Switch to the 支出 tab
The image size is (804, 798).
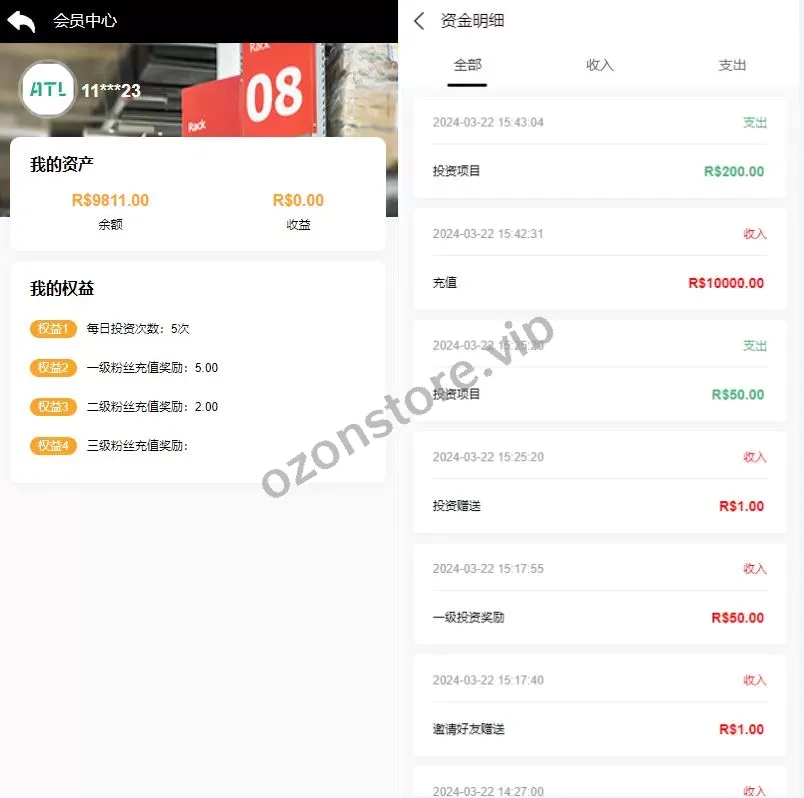coord(732,65)
